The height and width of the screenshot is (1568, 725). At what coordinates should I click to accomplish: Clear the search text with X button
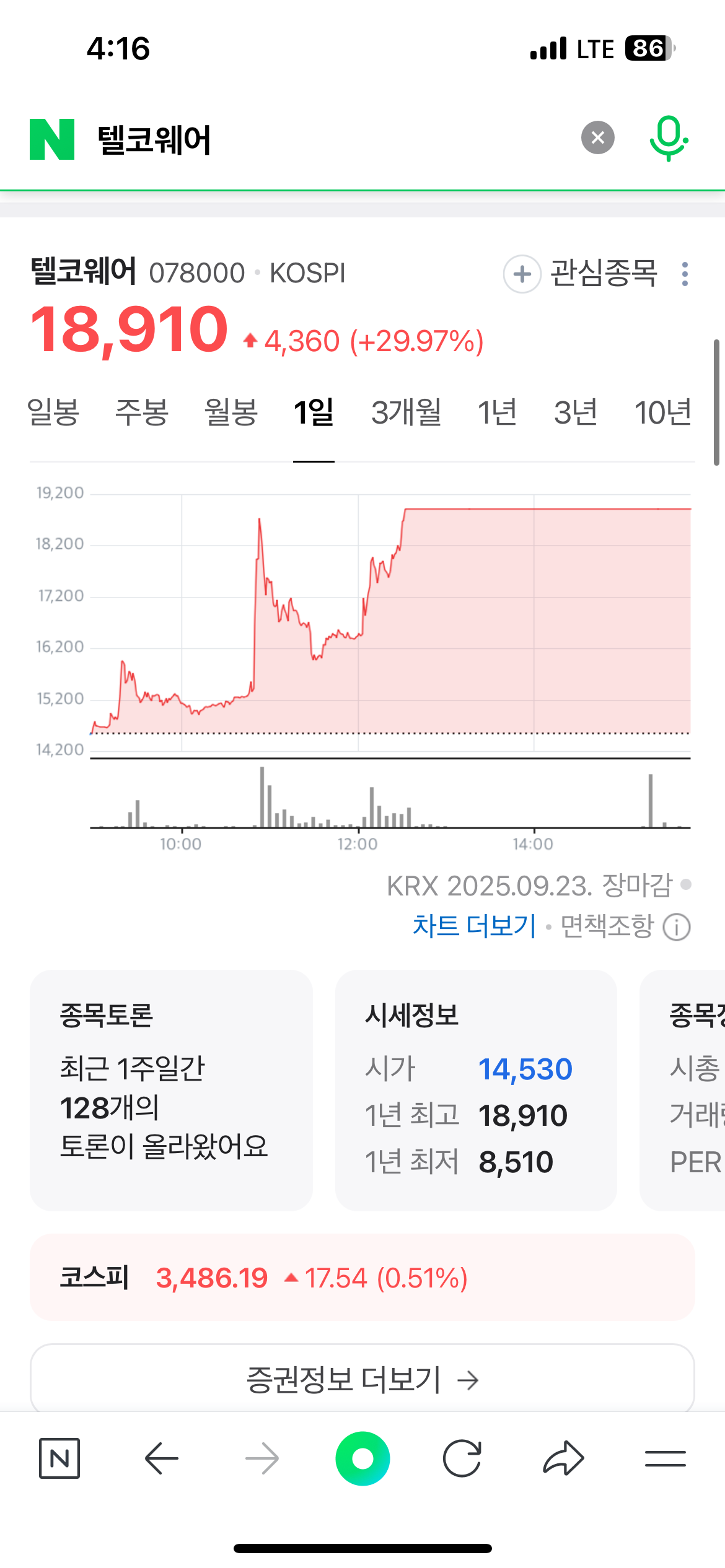(597, 137)
